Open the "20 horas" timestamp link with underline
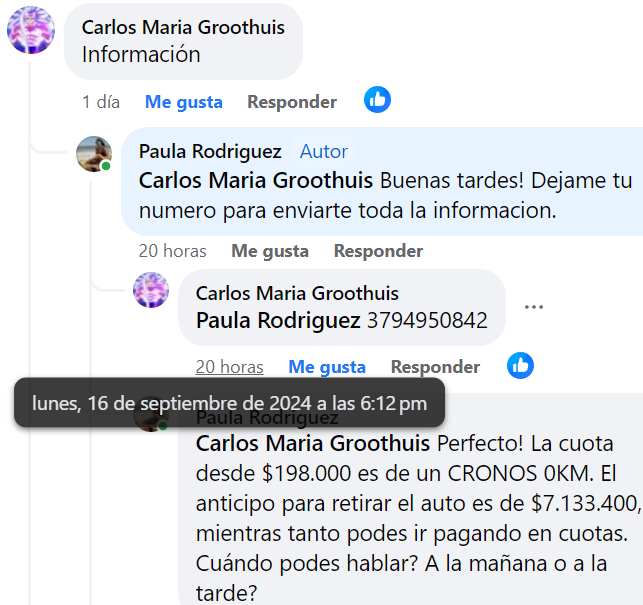 [x=229, y=367]
